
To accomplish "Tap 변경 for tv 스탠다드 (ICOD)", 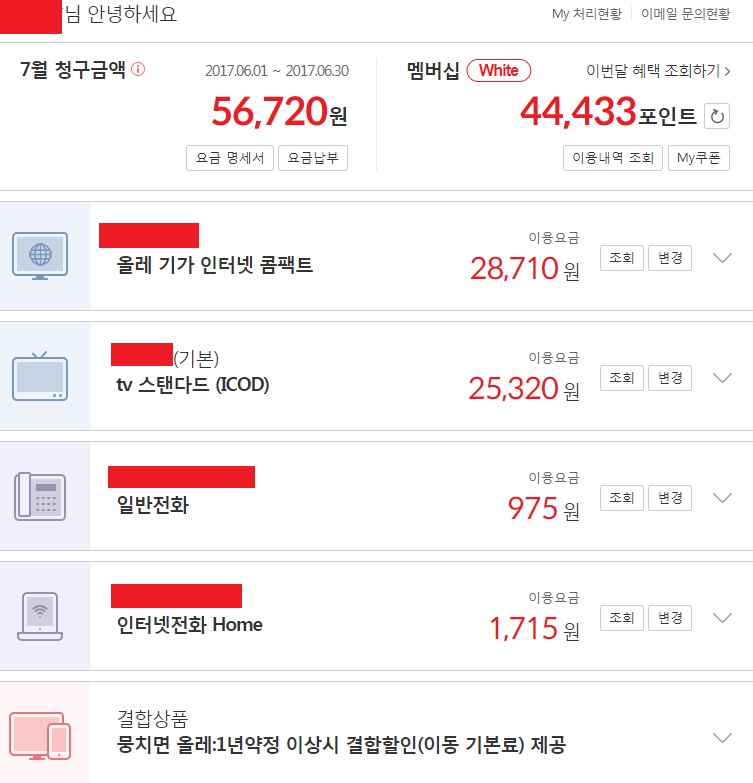I will 670,378.
